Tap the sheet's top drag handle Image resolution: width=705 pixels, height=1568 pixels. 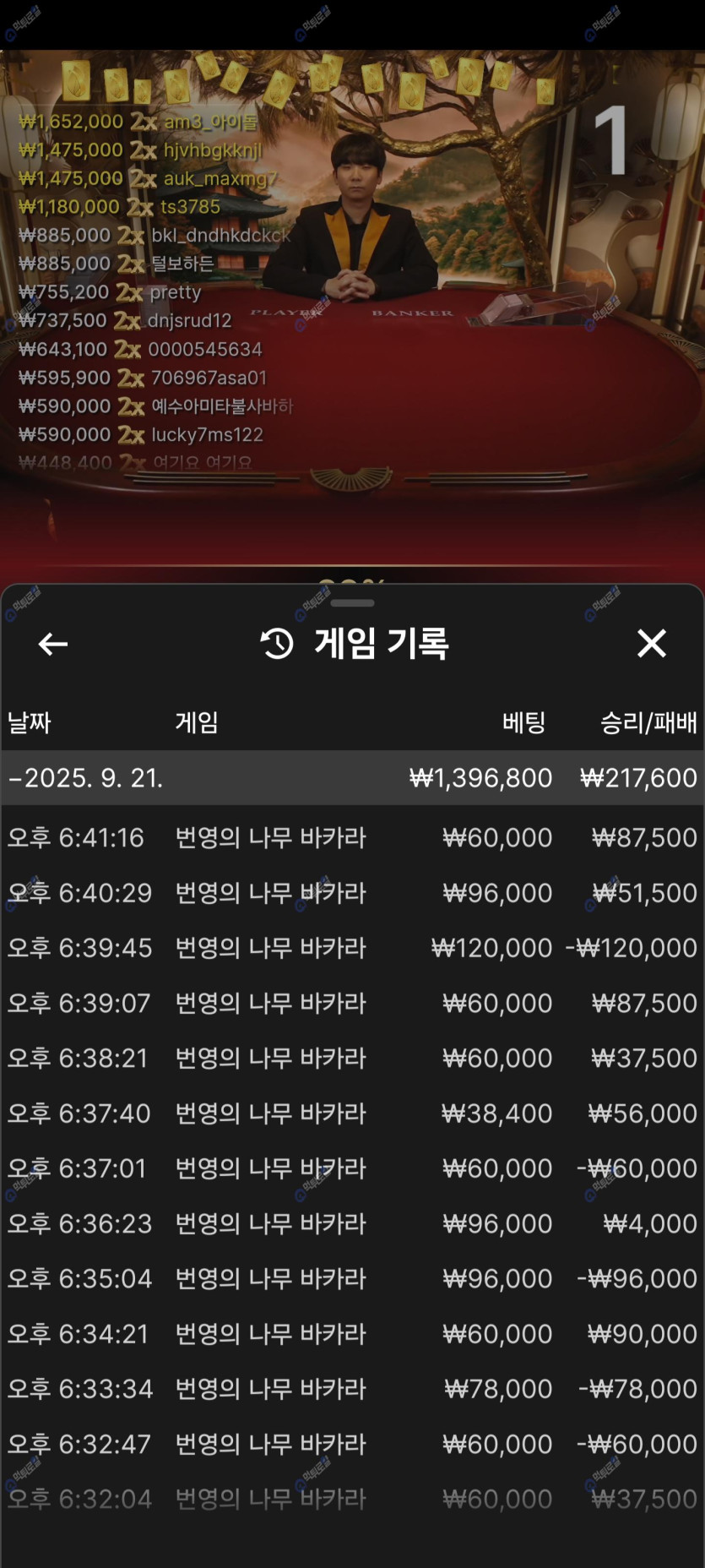(352, 603)
